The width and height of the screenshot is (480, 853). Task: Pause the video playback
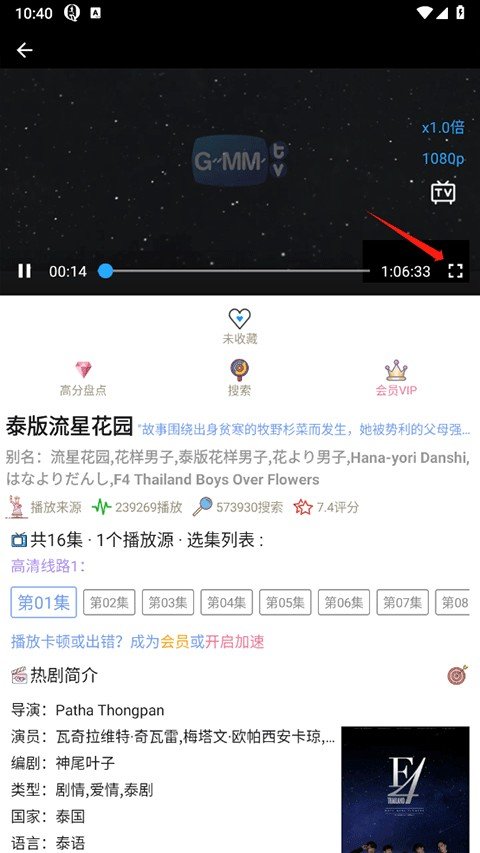pos(24,271)
